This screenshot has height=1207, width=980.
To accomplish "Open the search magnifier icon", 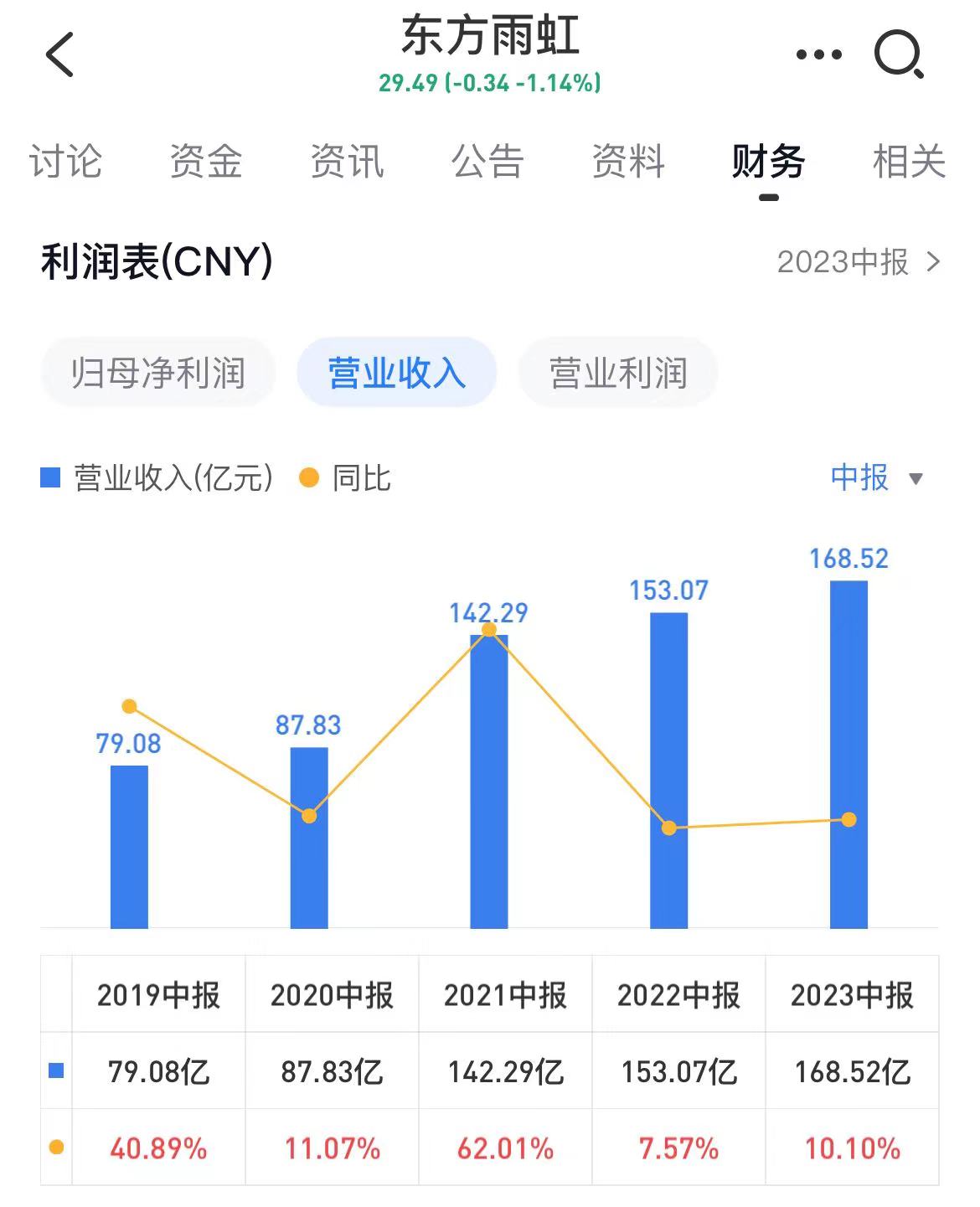I will pyautogui.click(x=898, y=55).
